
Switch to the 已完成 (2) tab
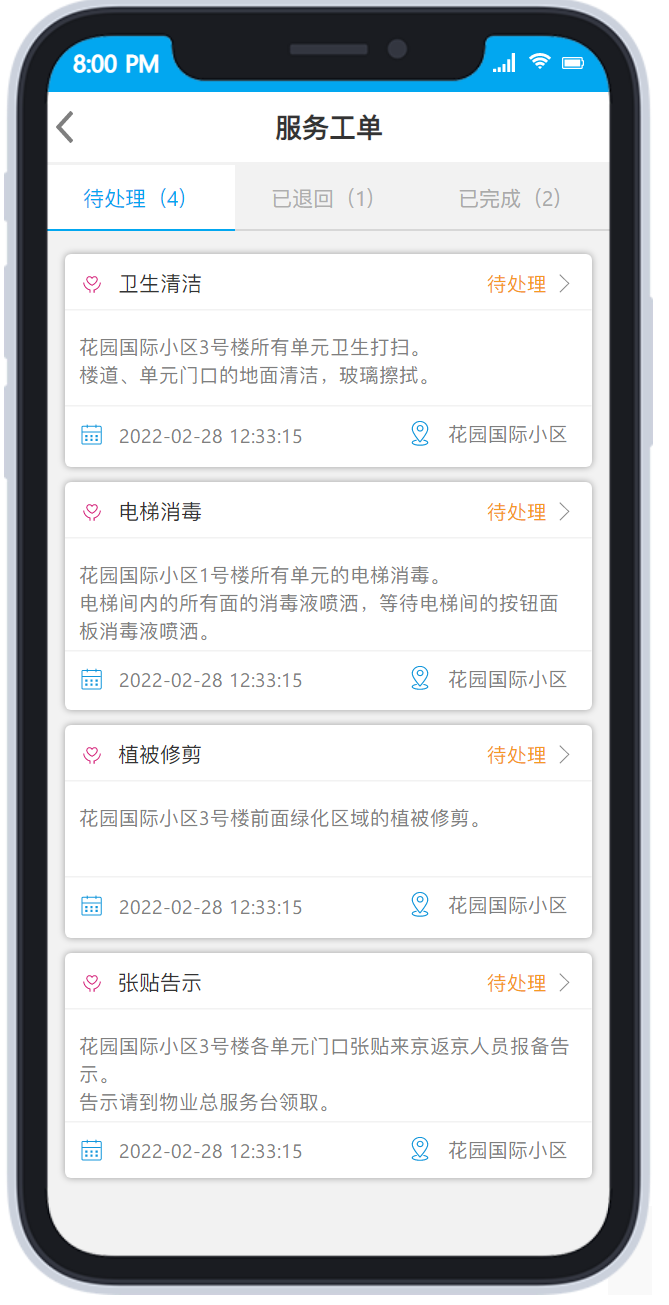point(510,198)
